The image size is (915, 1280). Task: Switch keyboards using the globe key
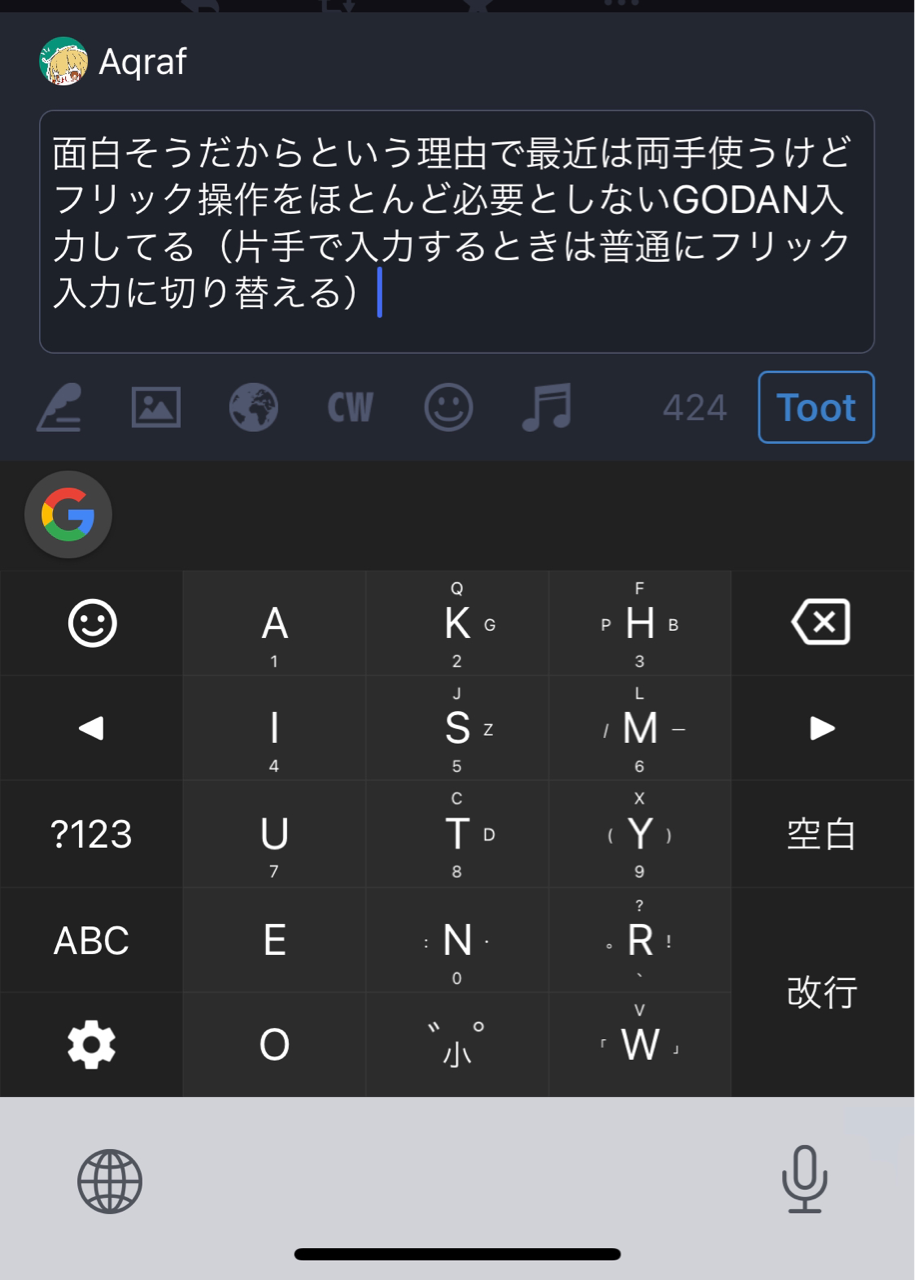[x=110, y=1181]
